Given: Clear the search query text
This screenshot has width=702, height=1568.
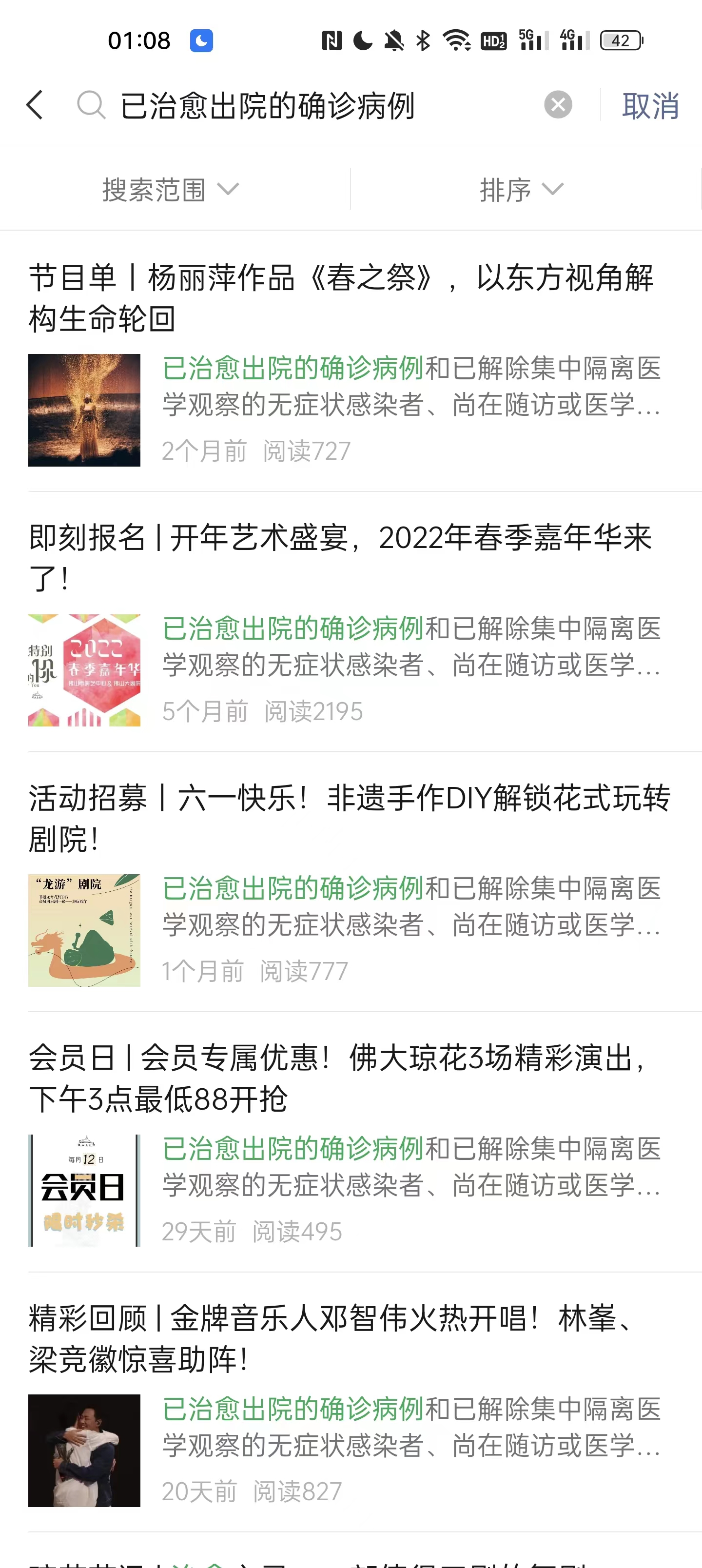Looking at the screenshot, I should [557, 105].
